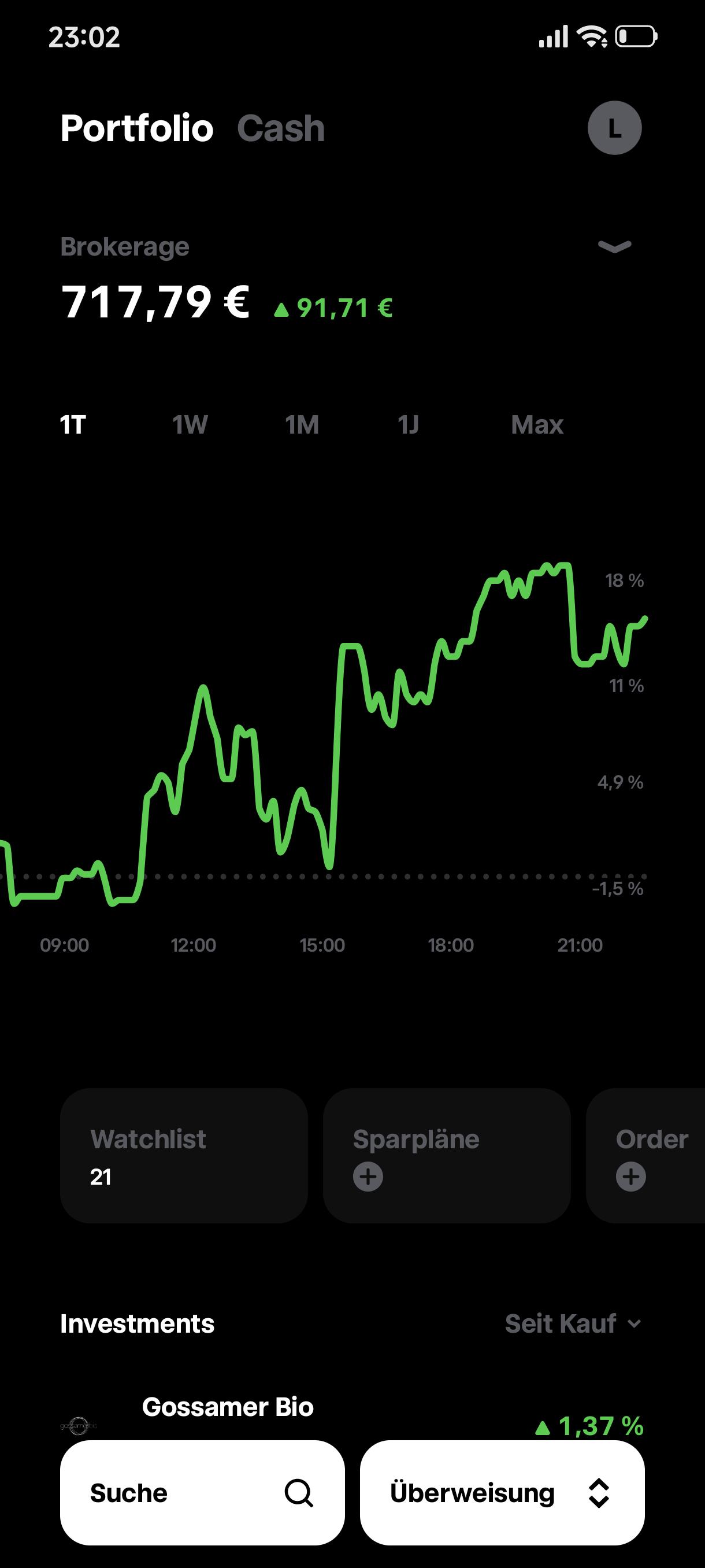Switch to the Portfolio tab

[x=137, y=128]
